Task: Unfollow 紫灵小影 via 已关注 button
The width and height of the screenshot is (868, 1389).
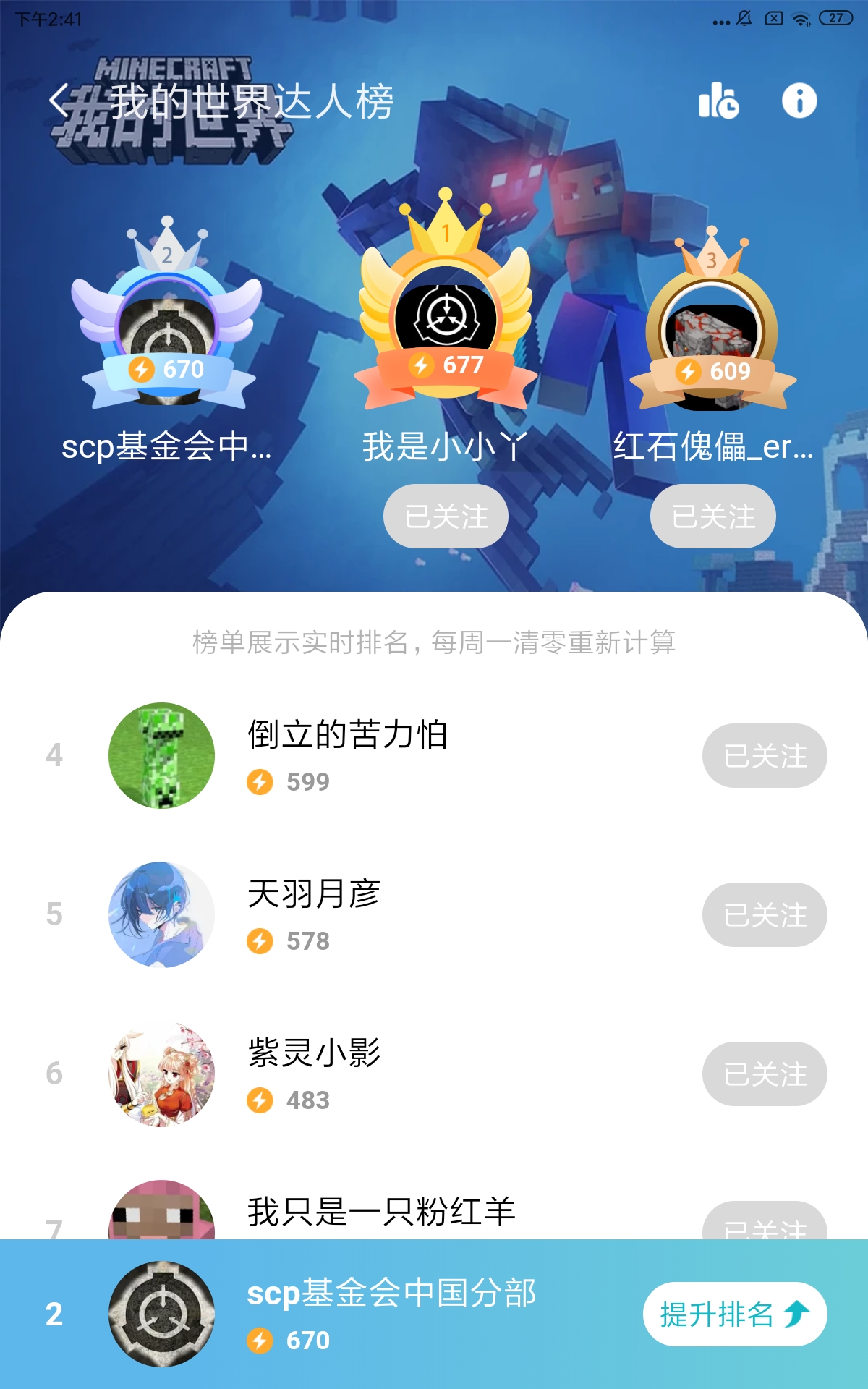Action: point(765,1074)
